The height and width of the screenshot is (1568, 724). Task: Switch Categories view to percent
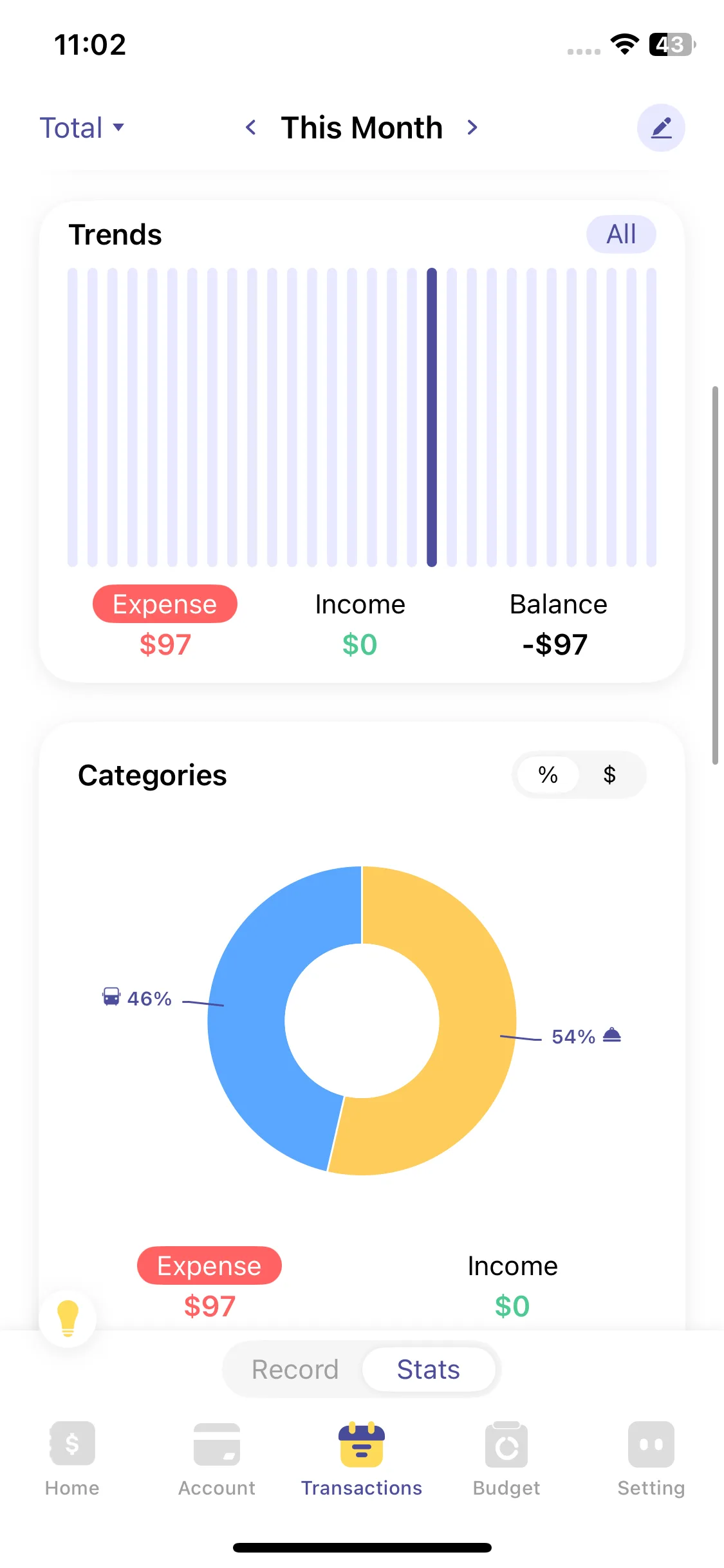[548, 774]
